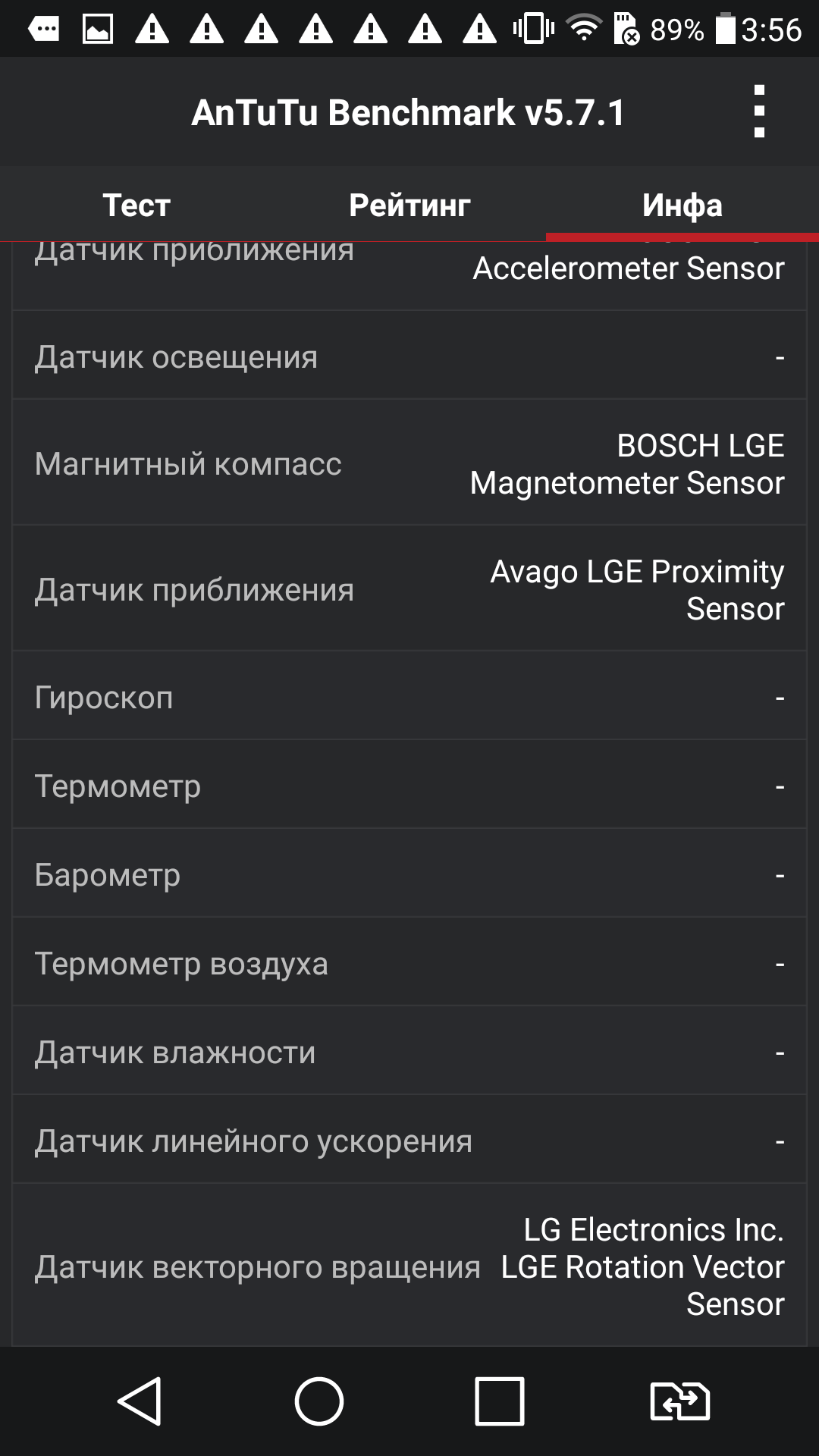Open the recent apps view
Viewport: 819px width, 1456px height.
tap(500, 1401)
